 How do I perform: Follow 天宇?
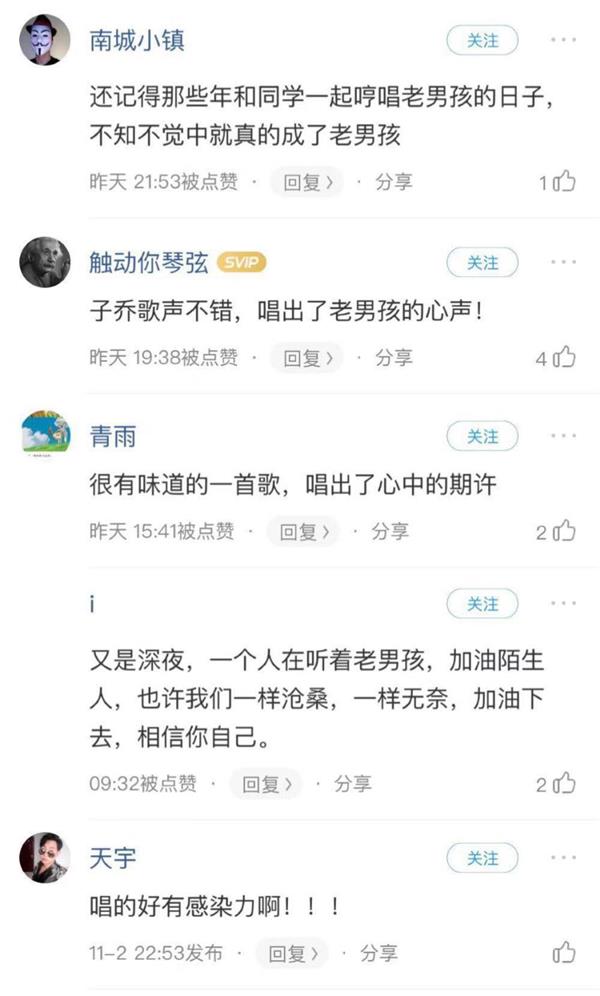pyautogui.click(x=482, y=857)
